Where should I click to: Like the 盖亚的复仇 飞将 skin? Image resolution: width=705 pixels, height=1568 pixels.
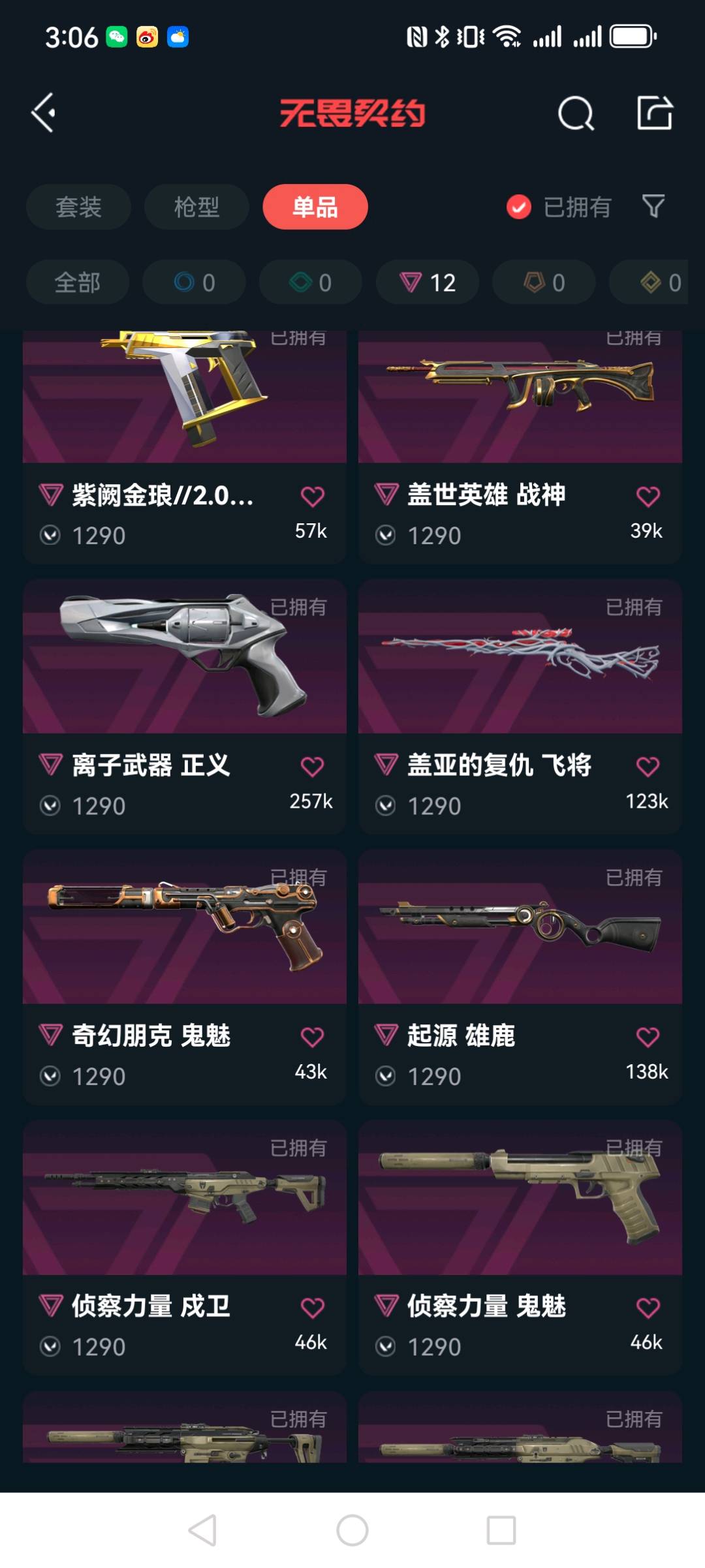tap(648, 767)
